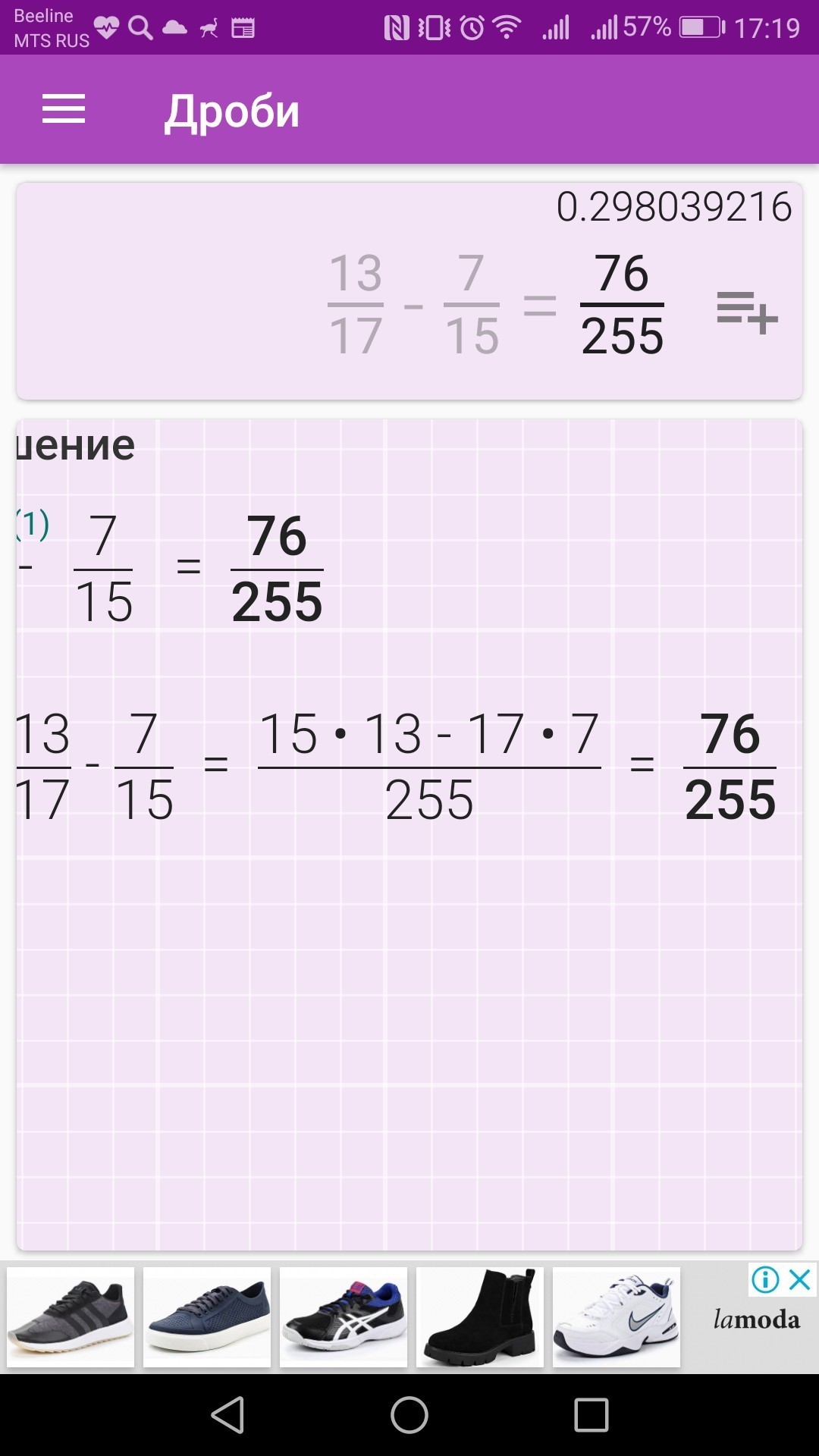819x1456 pixels.
Task: Open the black ankle boot ad
Action: (x=480, y=1317)
